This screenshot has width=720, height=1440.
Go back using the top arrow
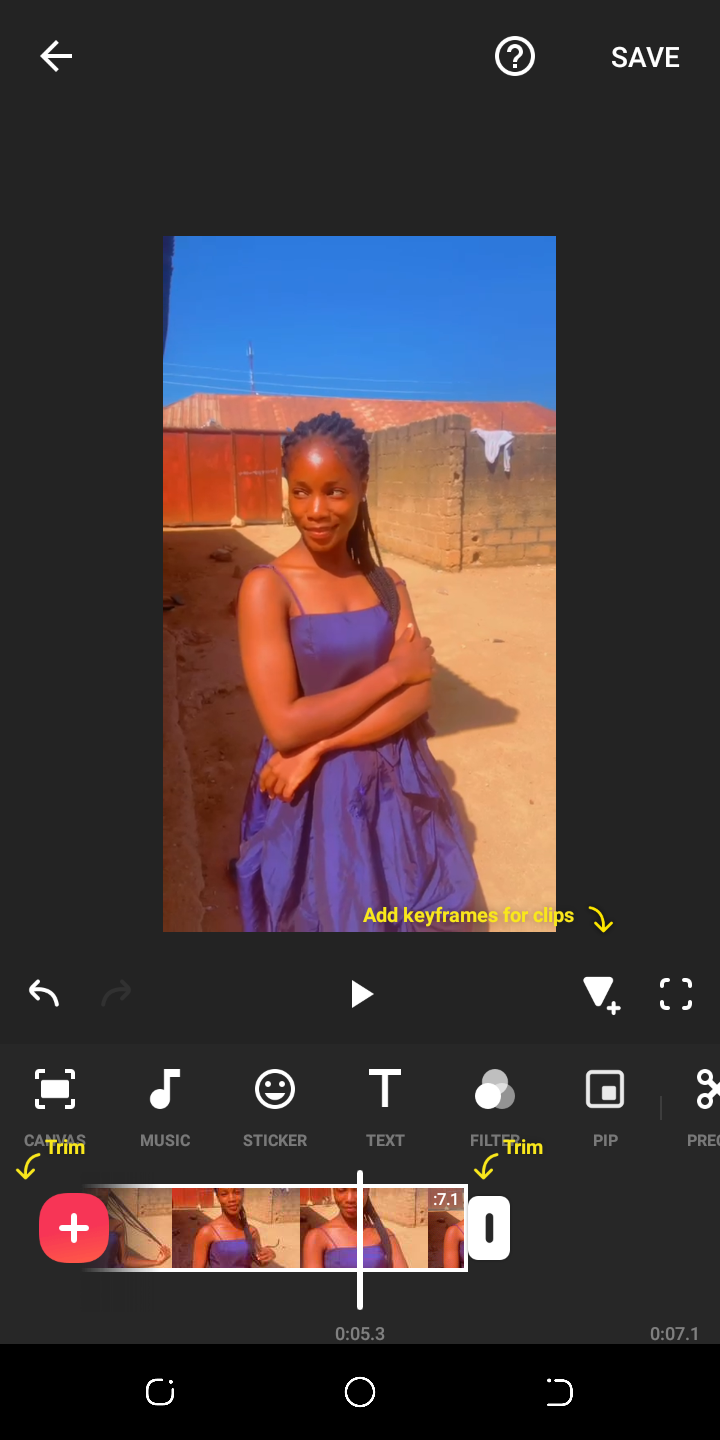tap(56, 57)
